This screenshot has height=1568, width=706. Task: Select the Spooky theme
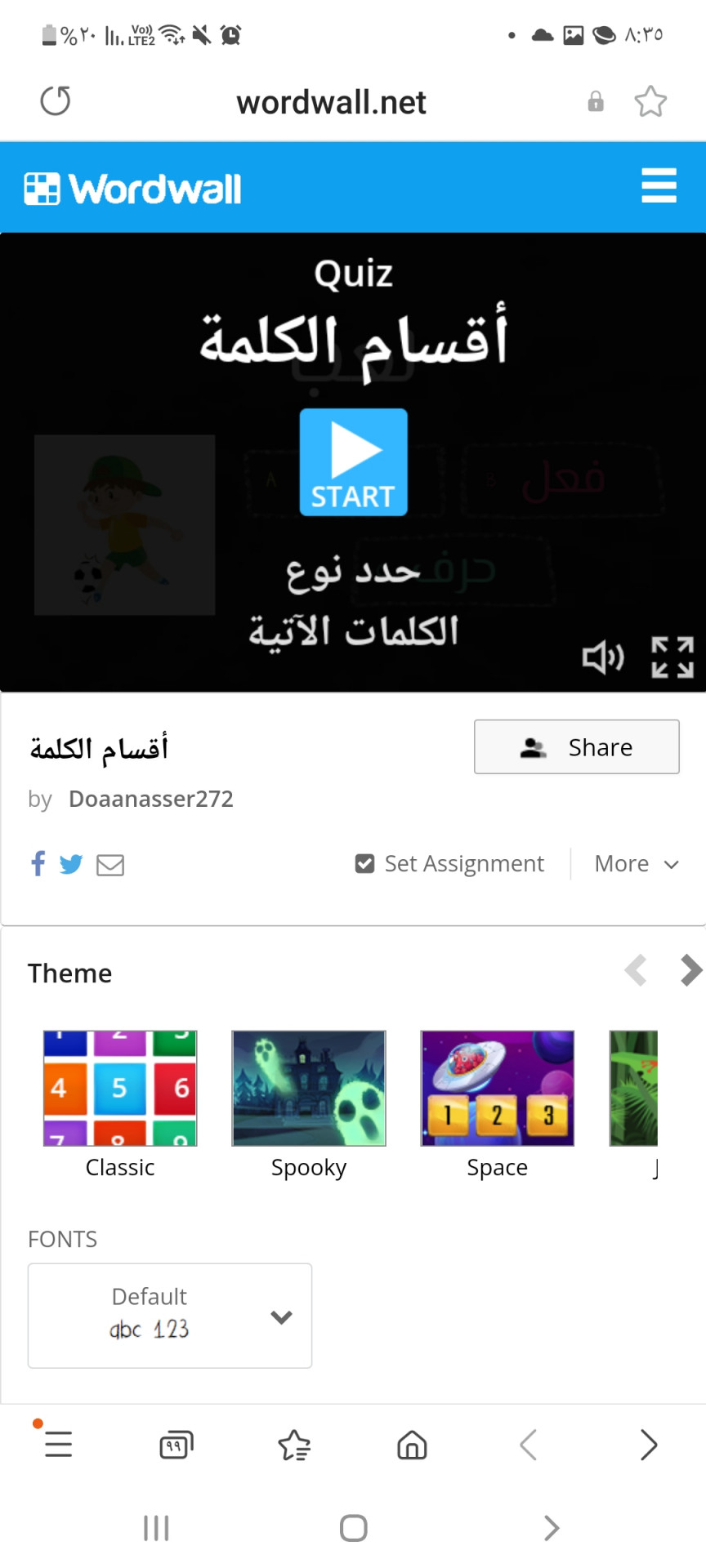[309, 1089]
